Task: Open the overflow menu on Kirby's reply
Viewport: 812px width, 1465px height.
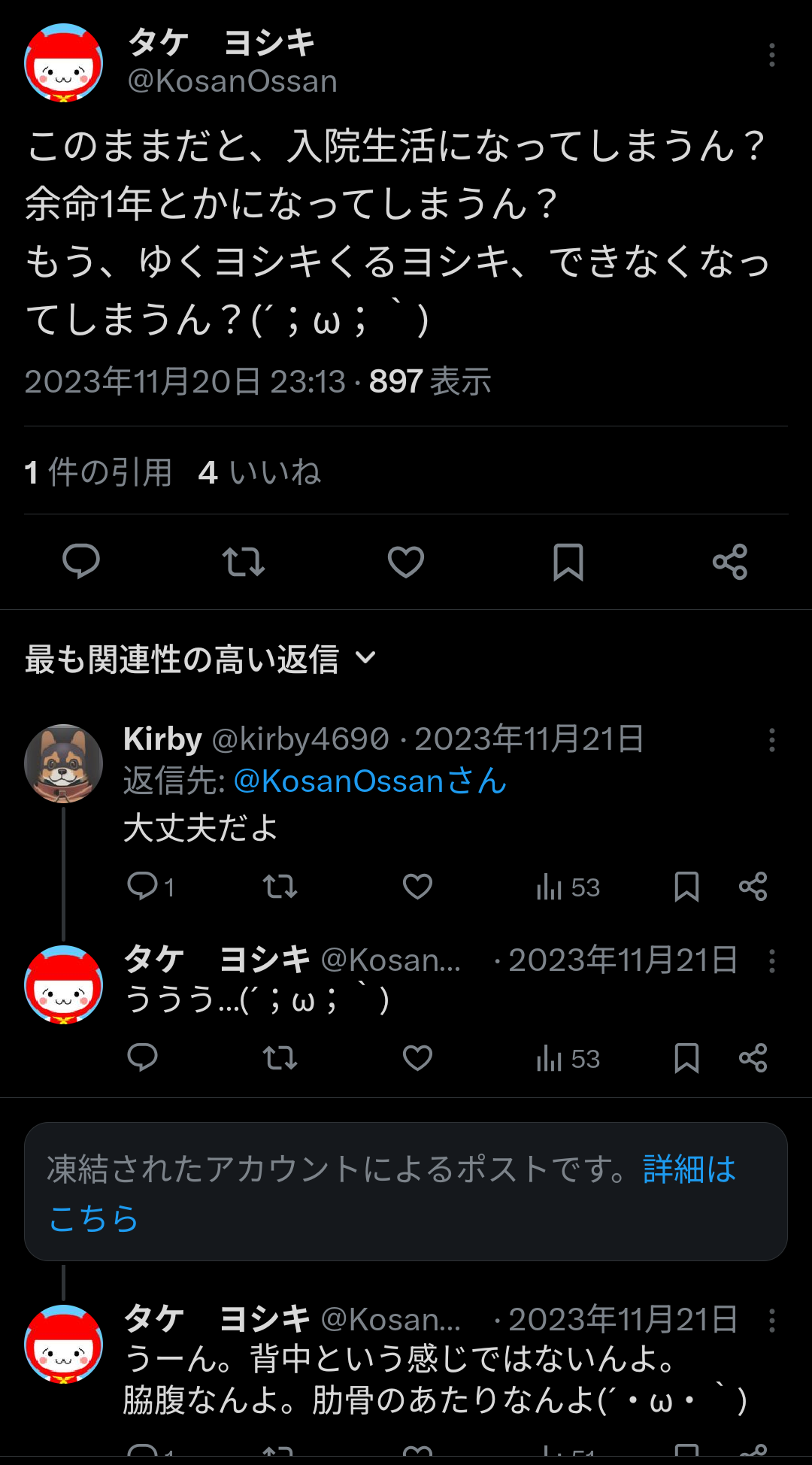Action: [x=771, y=740]
